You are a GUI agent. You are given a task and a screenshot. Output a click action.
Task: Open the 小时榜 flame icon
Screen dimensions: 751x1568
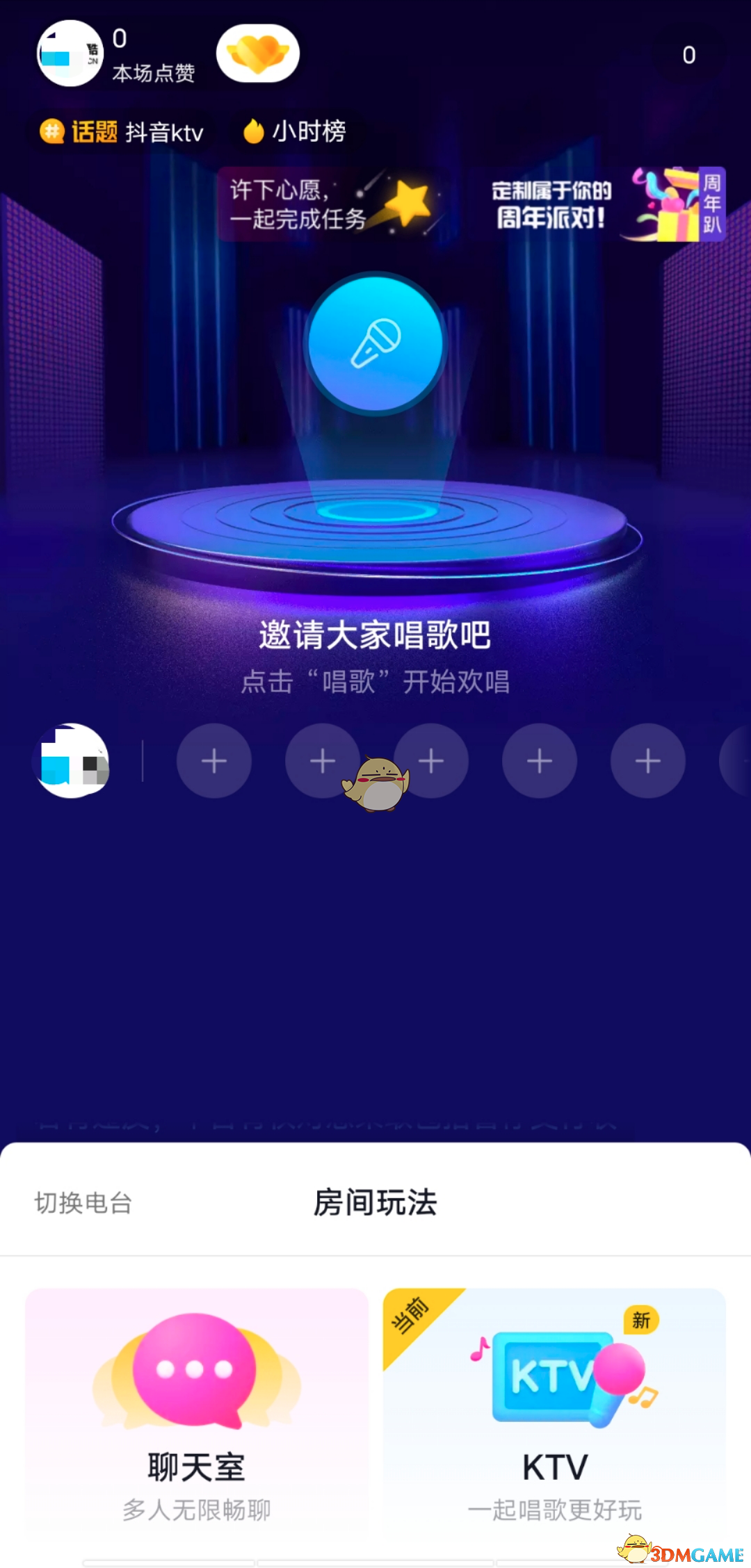[255, 131]
